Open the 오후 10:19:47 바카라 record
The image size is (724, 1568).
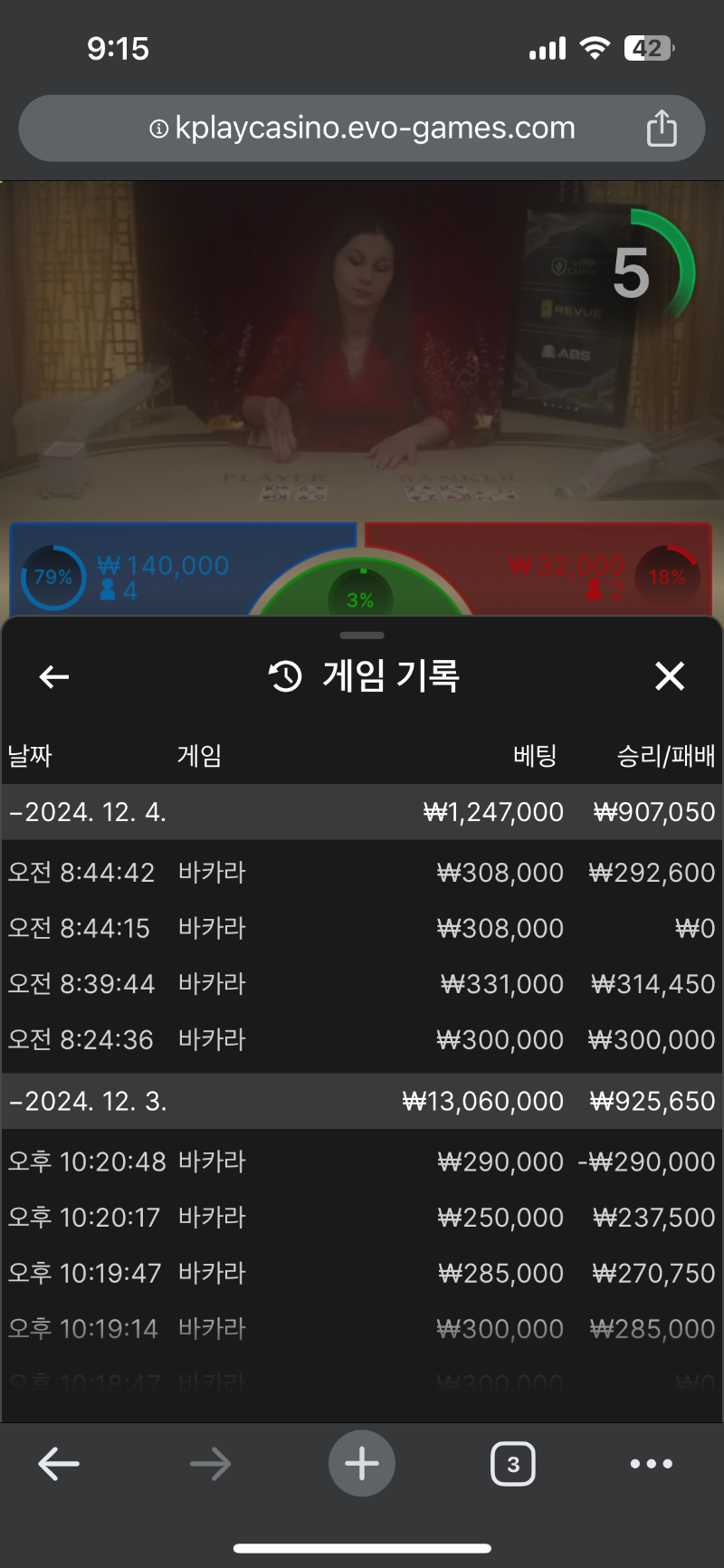point(362,1273)
